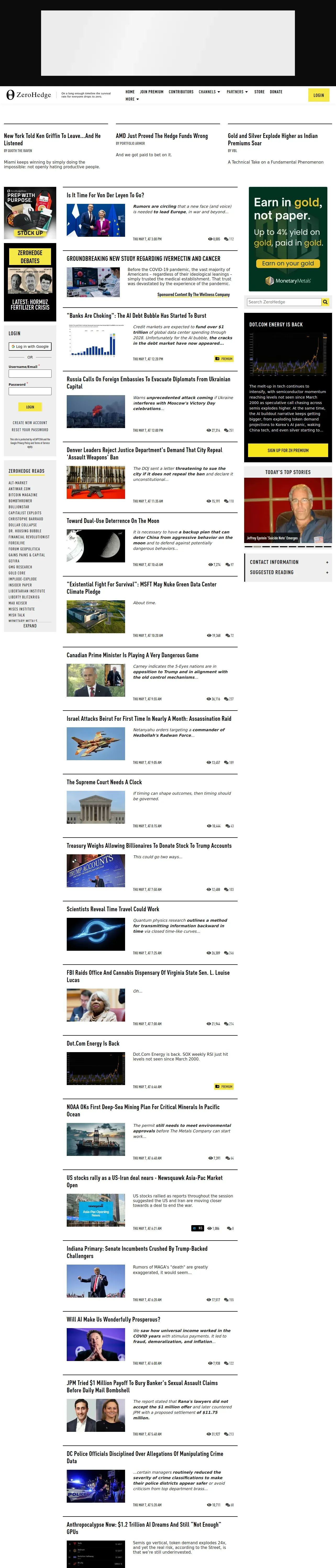Open Scientists Reveal Time Travel Could Work article
The width and height of the screenshot is (336, 1568).
(x=113, y=909)
